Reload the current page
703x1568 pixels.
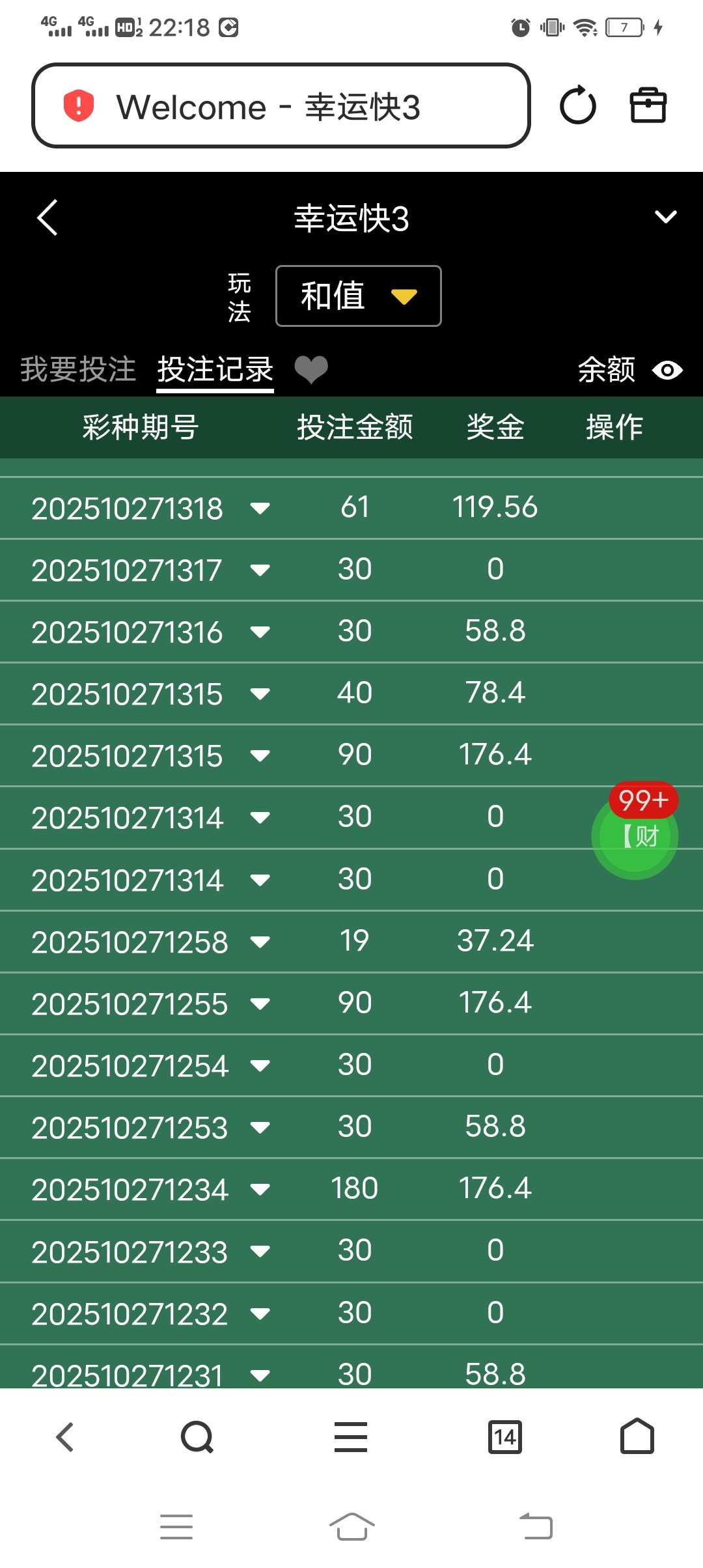pos(577,106)
